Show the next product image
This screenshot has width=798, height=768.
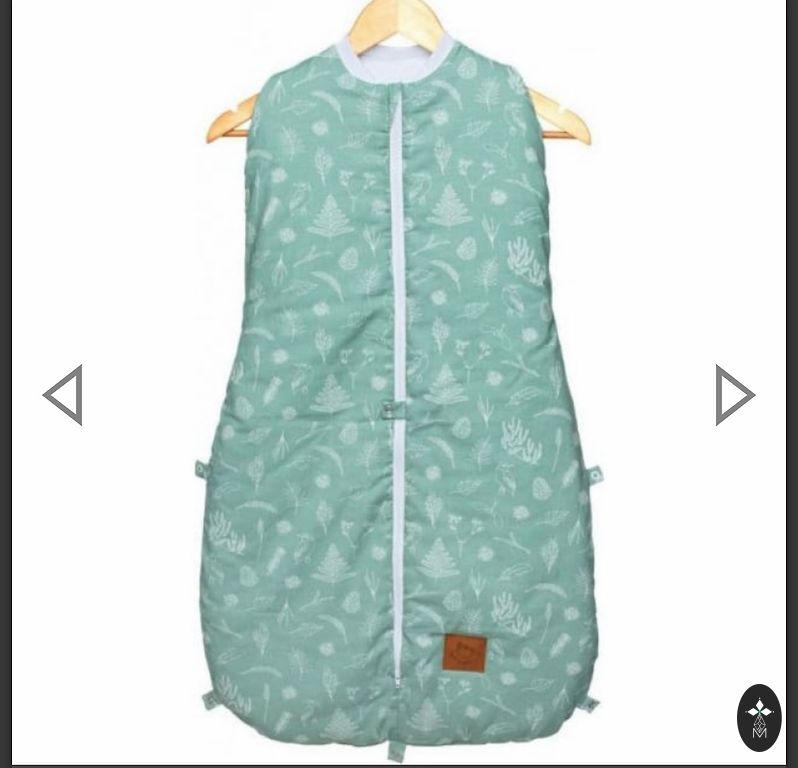[x=734, y=395]
